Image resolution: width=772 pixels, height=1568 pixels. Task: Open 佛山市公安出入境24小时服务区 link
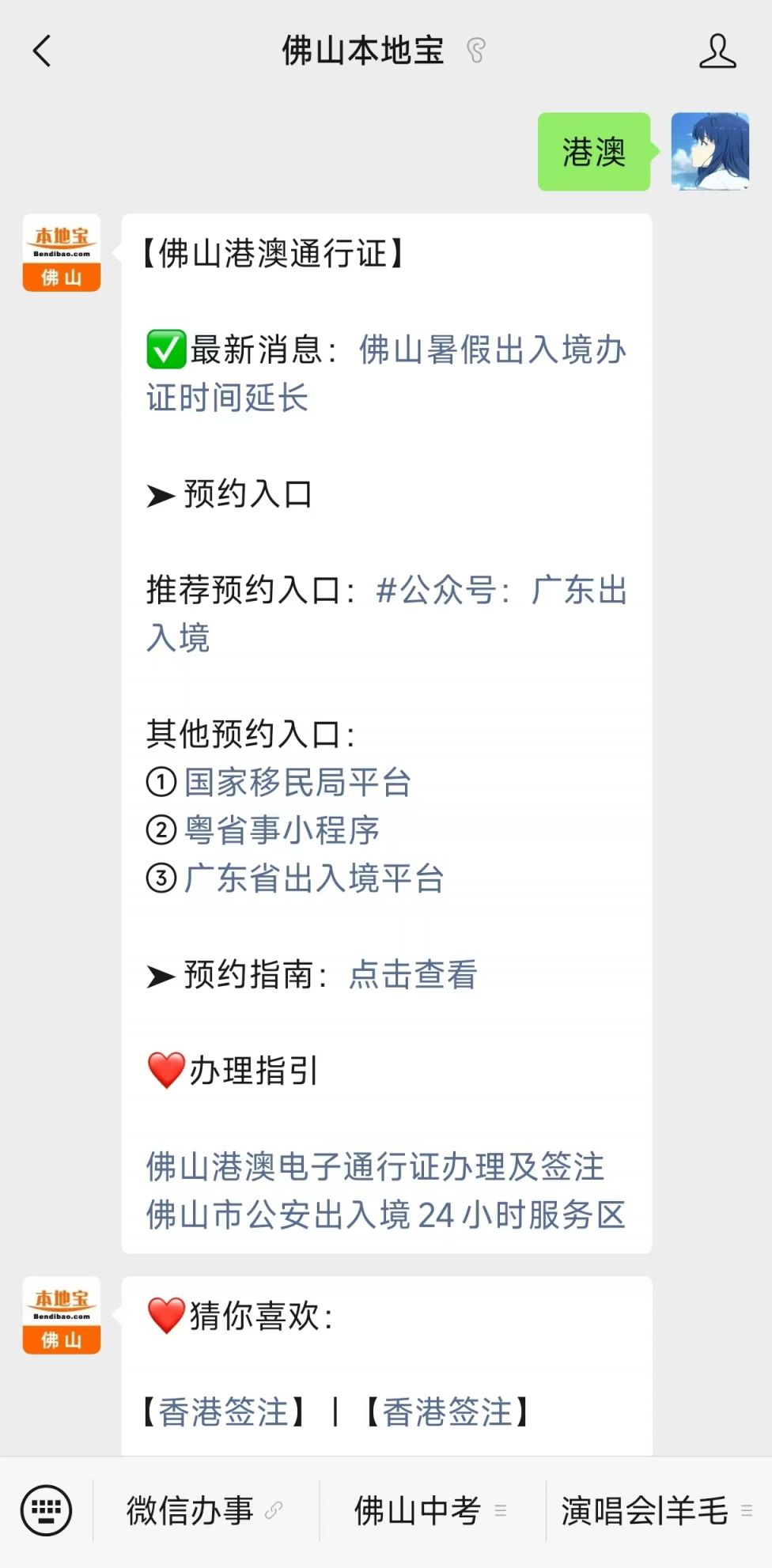386,1215
